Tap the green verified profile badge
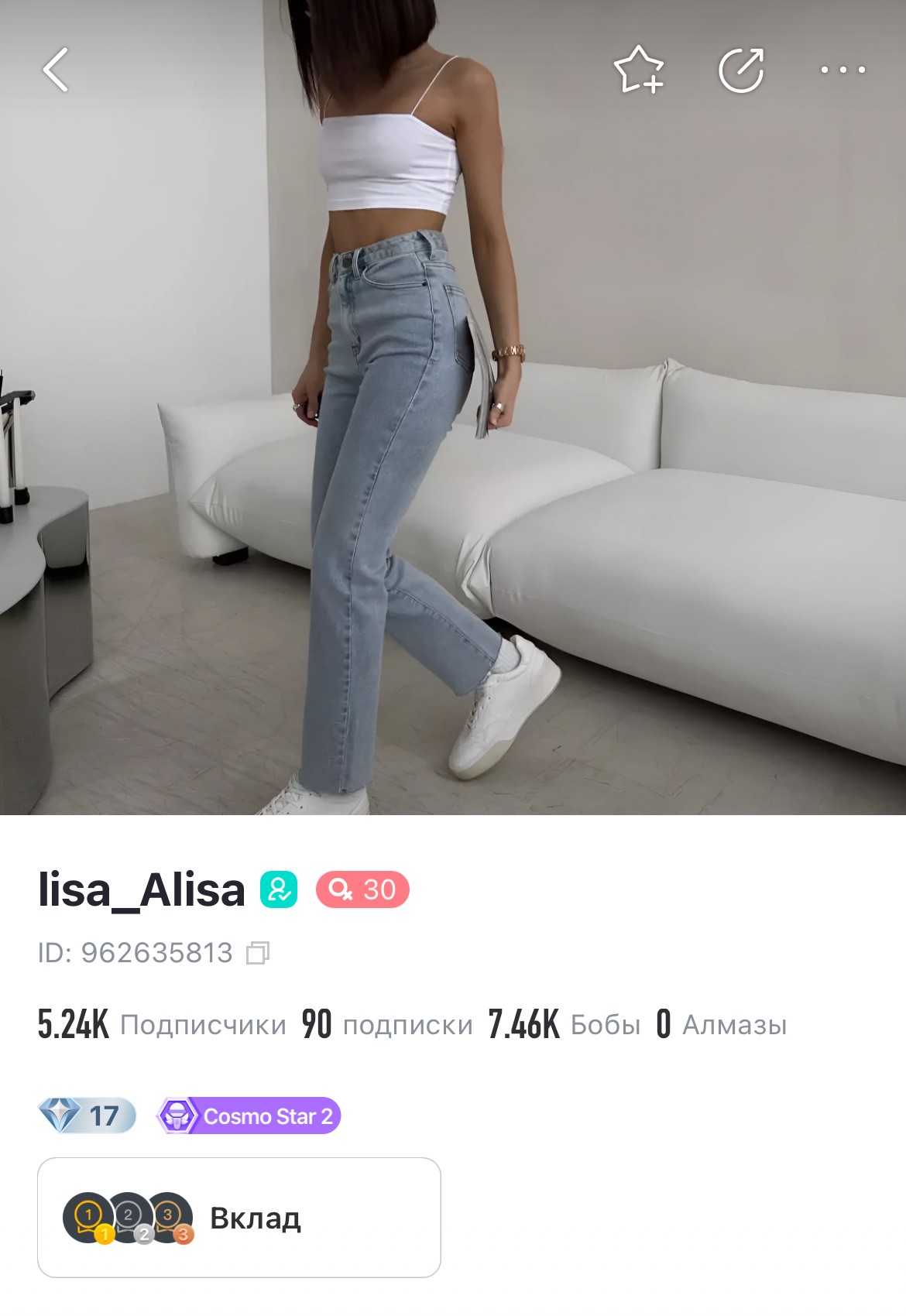Viewport: 906px width, 1316px height. pos(279,889)
